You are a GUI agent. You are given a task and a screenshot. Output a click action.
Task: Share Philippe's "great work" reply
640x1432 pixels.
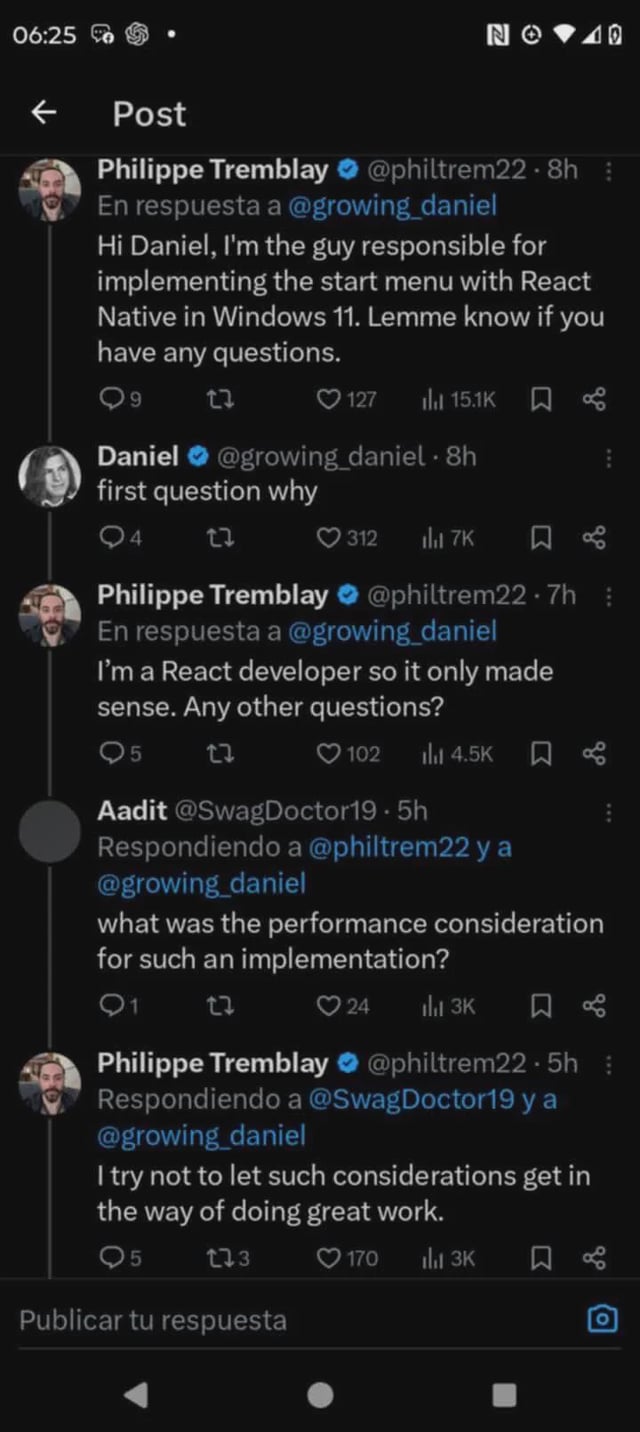[x=594, y=1258]
